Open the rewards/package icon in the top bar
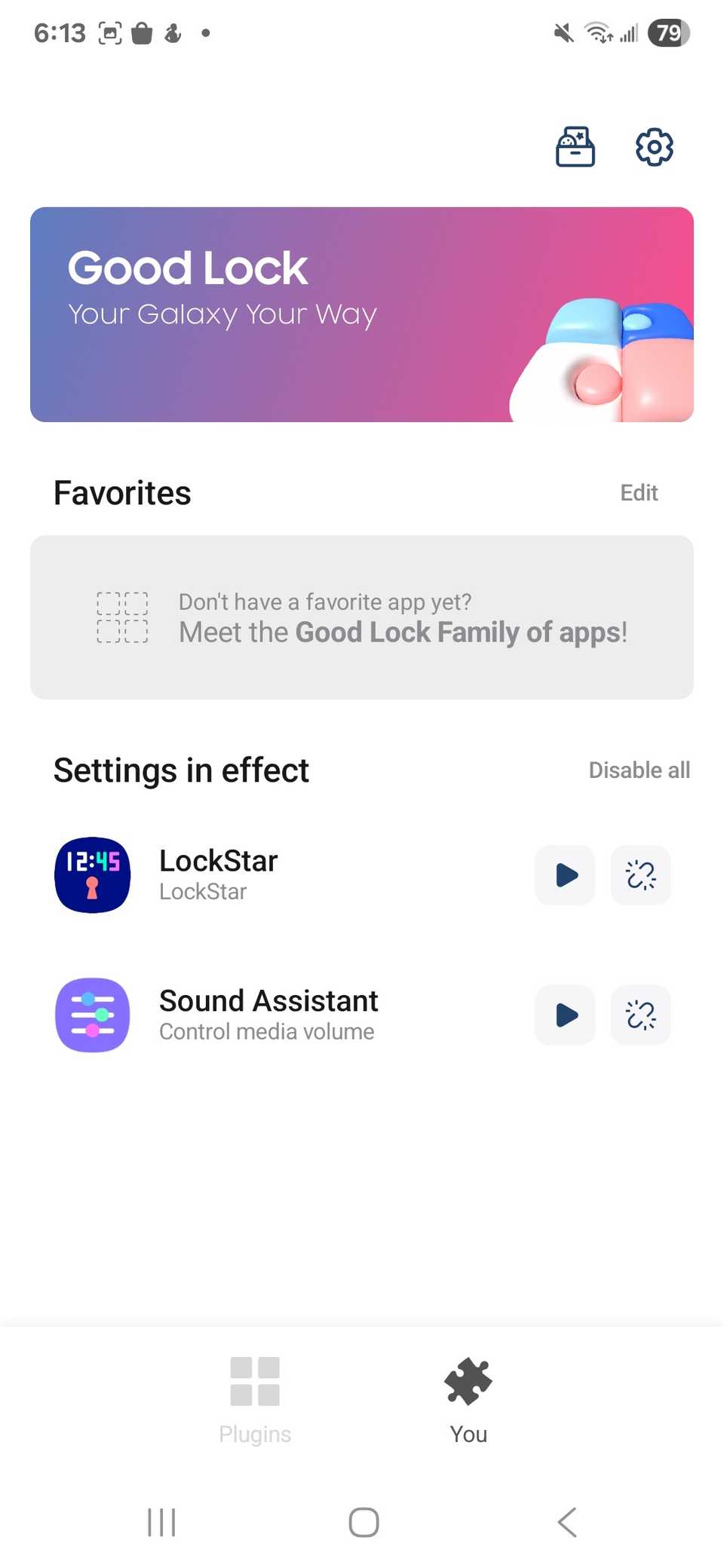The image size is (724, 1568). (x=575, y=147)
